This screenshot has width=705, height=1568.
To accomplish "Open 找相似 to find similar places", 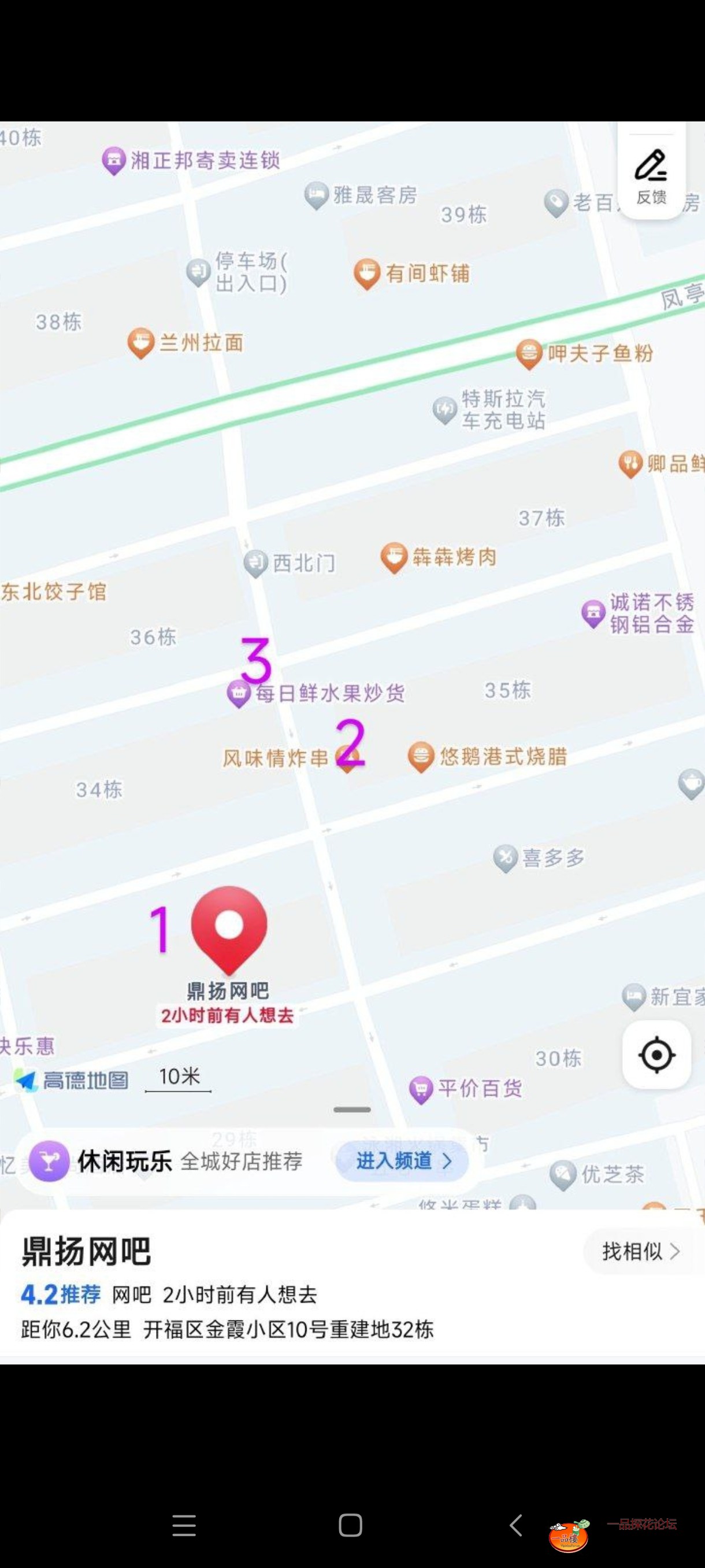I will (x=633, y=1252).
